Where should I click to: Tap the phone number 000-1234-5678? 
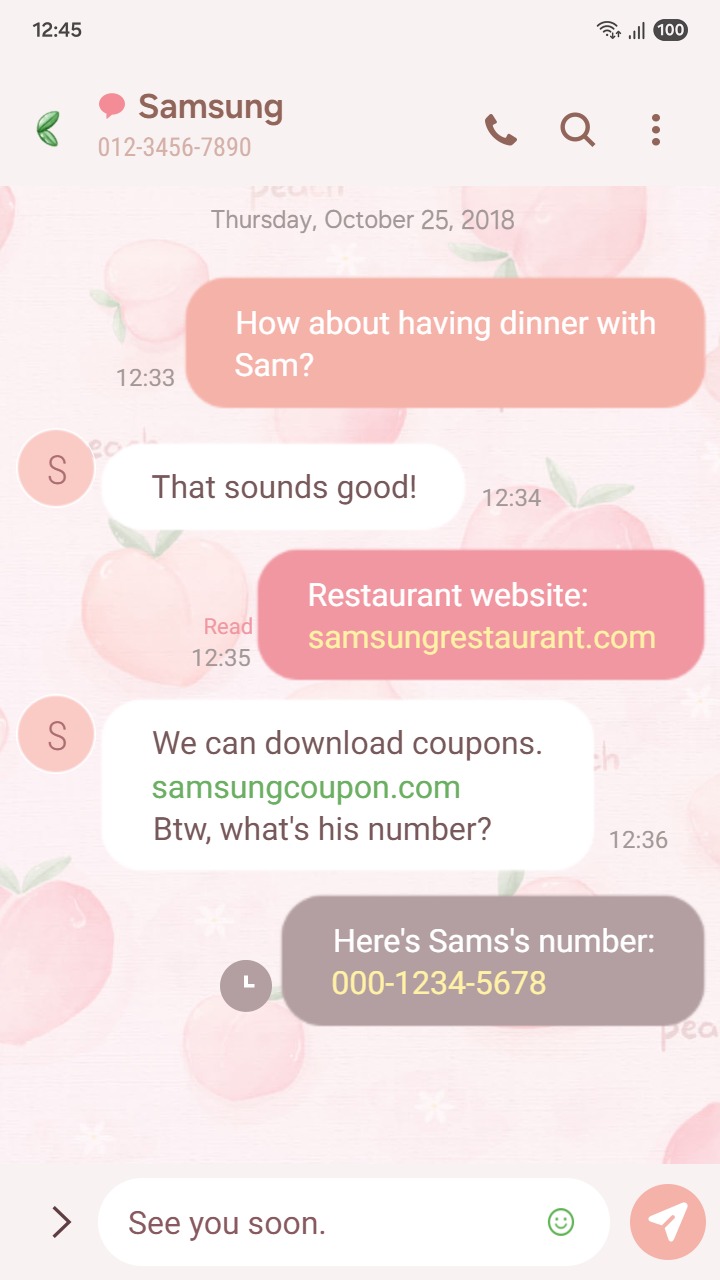439,983
